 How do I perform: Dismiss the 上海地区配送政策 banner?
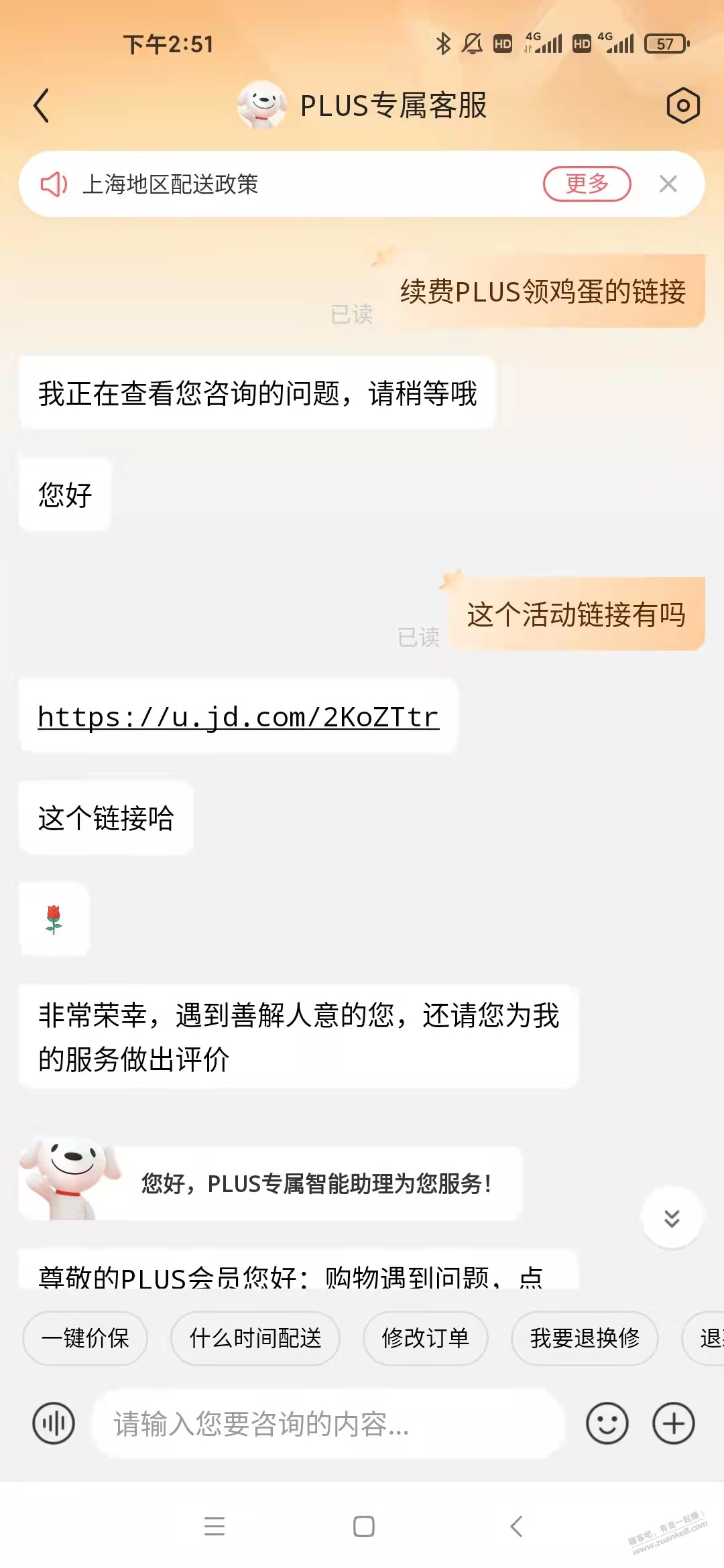(668, 184)
